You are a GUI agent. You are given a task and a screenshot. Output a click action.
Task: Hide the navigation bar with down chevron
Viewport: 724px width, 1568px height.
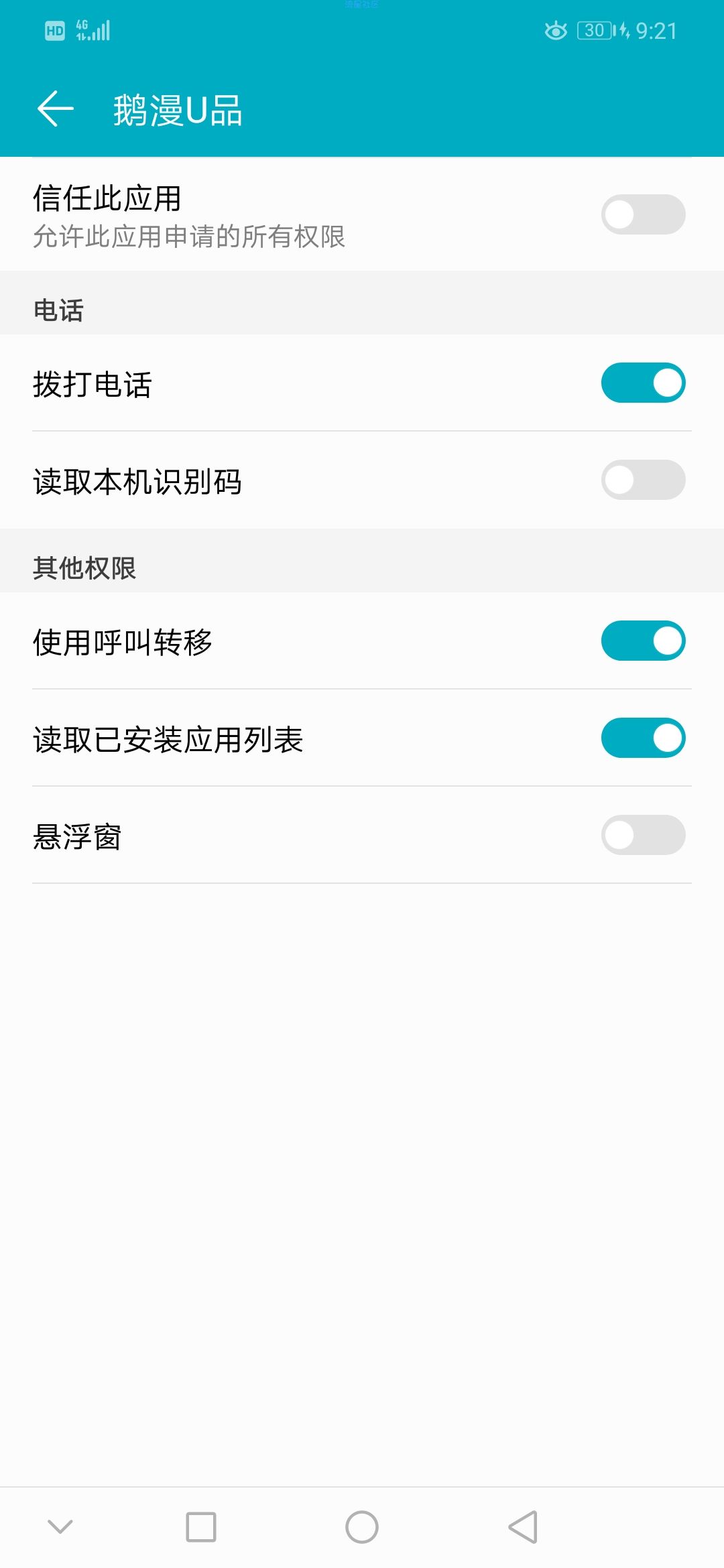pos(60,1527)
